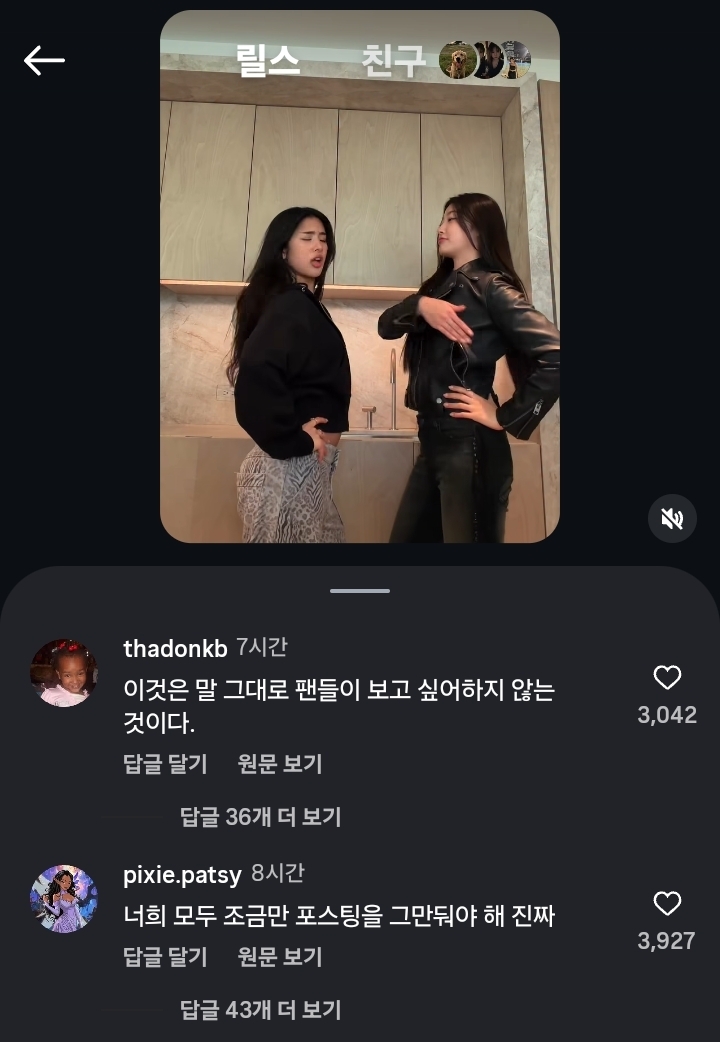The height and width of the screenshot is (1042, 720).
Task: View original text of thadonkb's comment
Action: coord(280,764)
